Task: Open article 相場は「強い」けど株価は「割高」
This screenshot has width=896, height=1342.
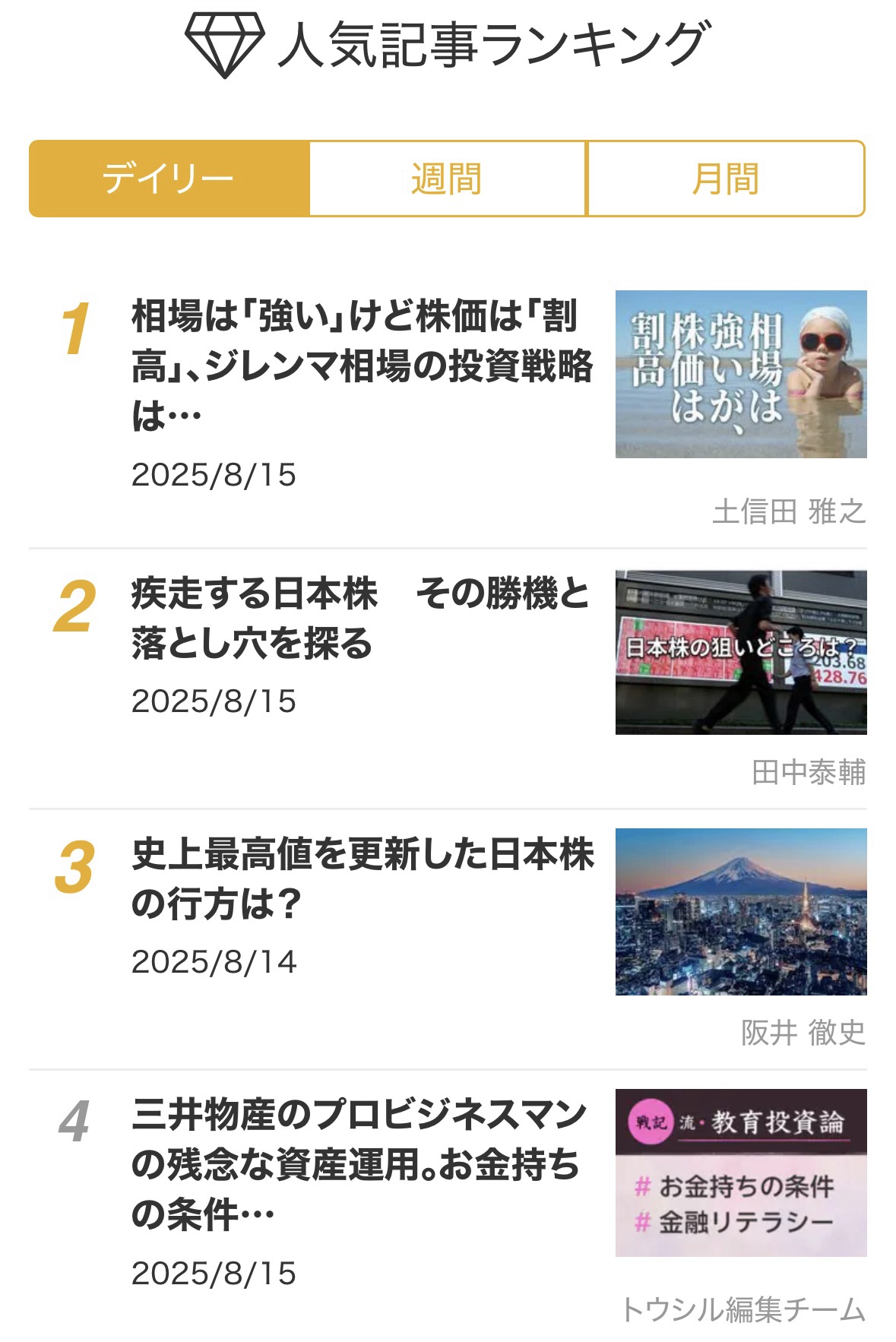Action: pos(361,366)
